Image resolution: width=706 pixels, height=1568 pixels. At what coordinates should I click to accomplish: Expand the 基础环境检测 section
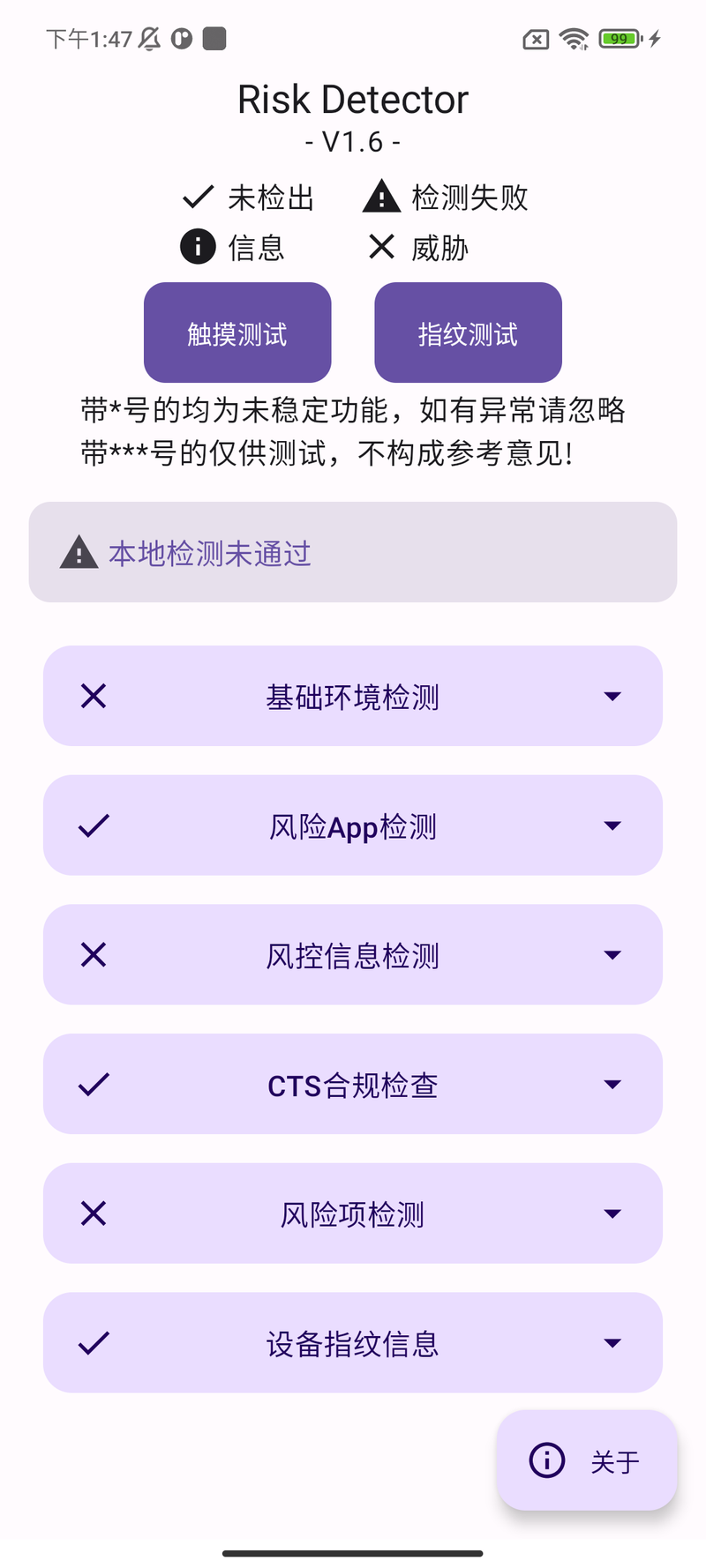[353, 696]
